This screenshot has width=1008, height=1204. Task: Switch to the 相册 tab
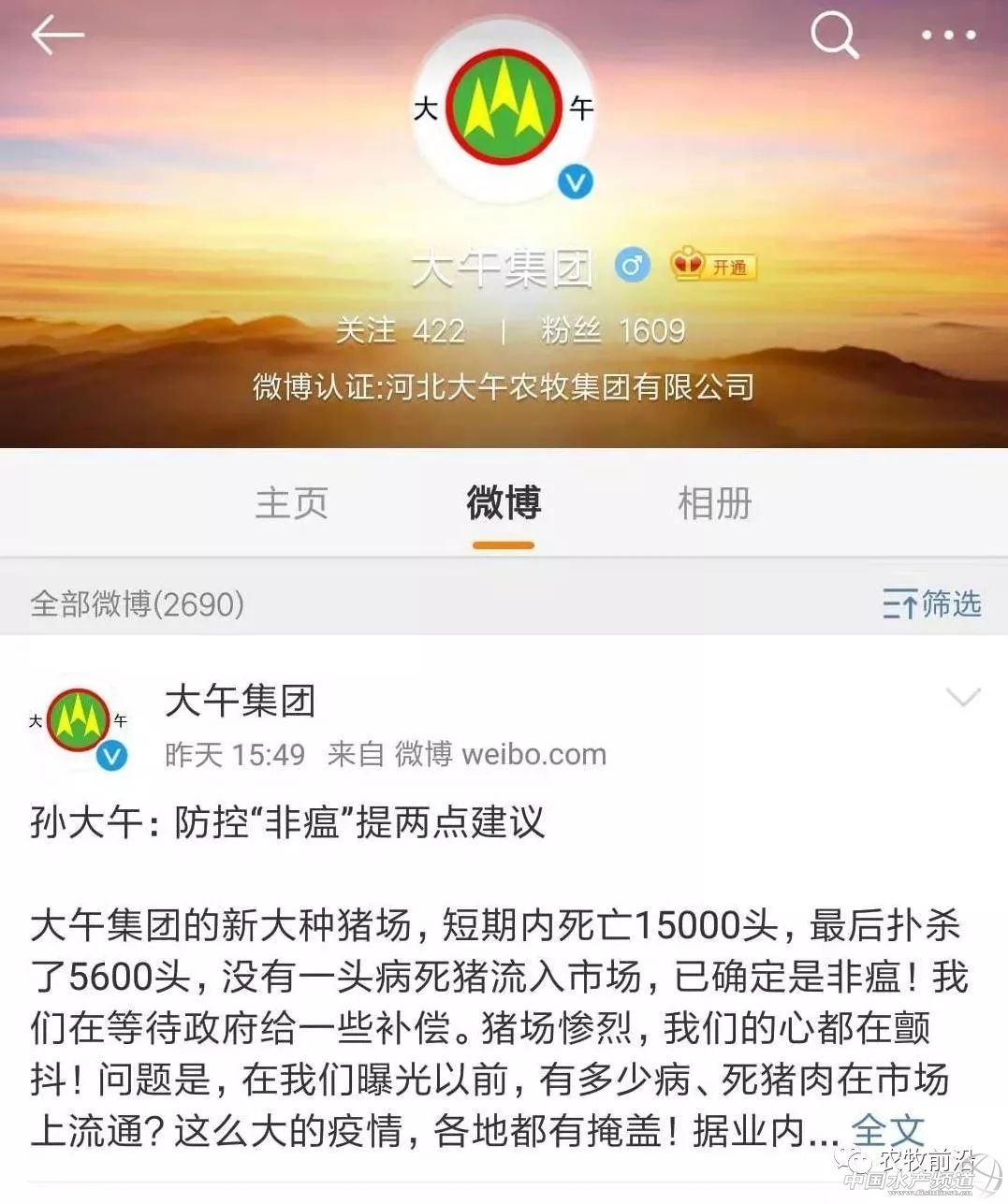click(x=714, y=503)
